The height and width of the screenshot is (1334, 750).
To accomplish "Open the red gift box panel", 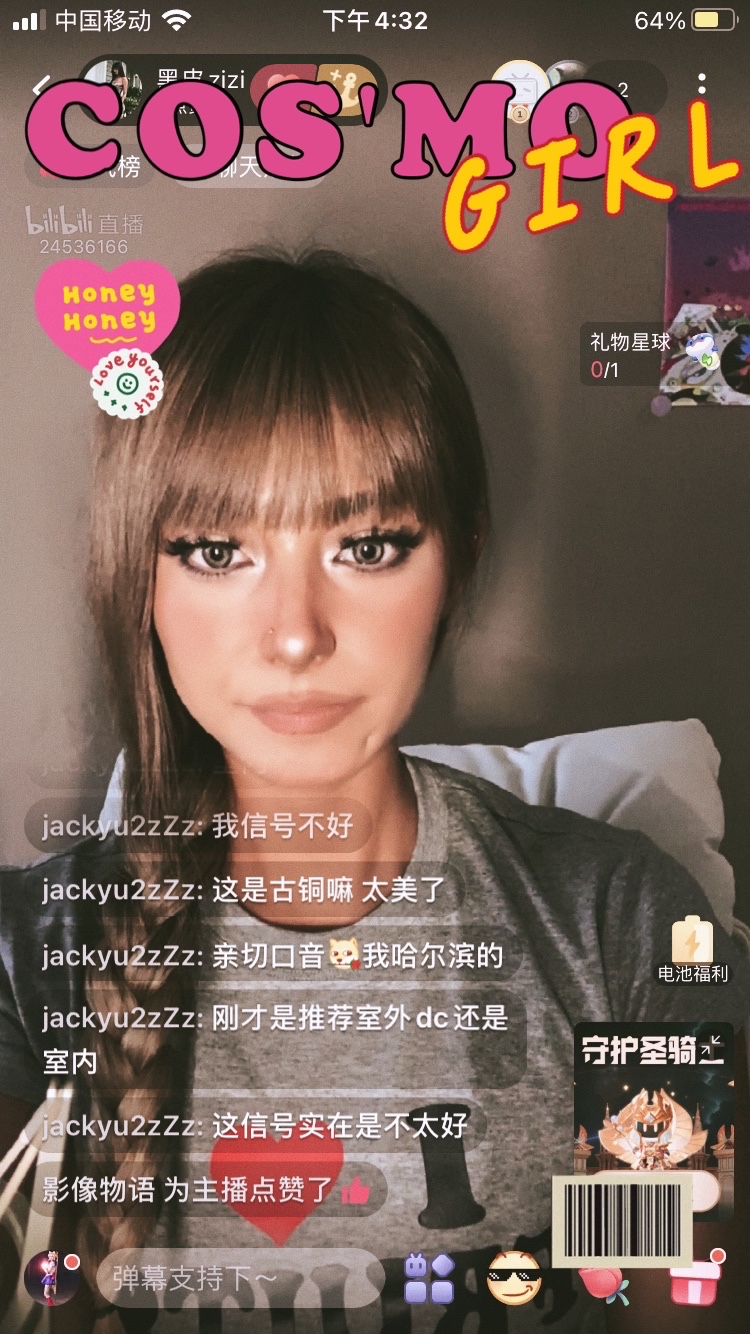I will (694, 1277).
